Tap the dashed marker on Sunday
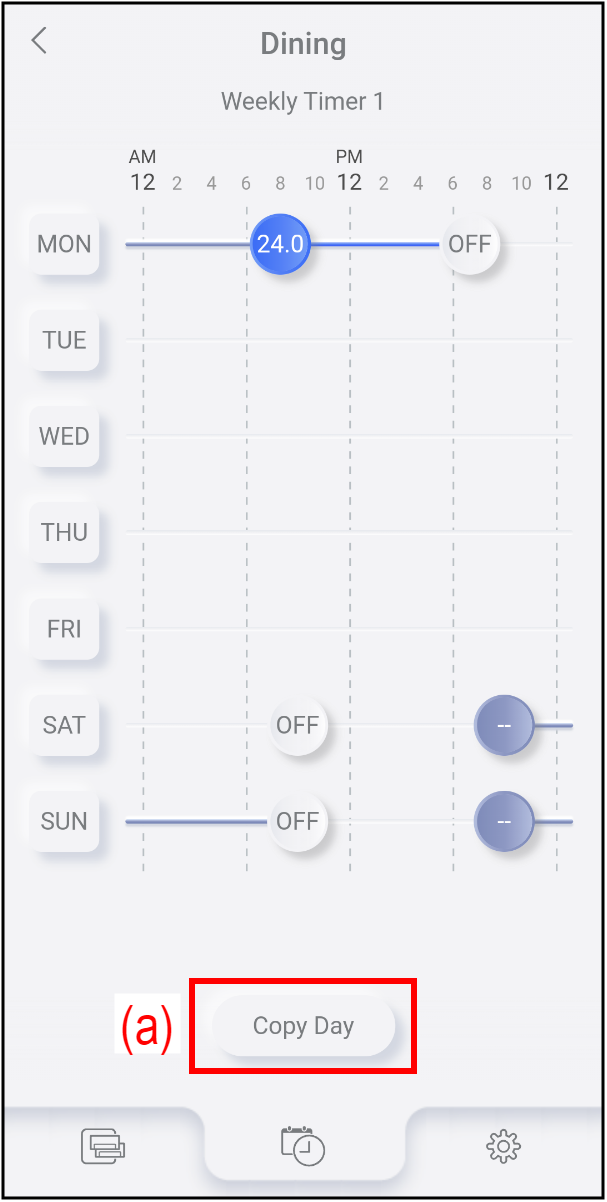 [504, 821]
